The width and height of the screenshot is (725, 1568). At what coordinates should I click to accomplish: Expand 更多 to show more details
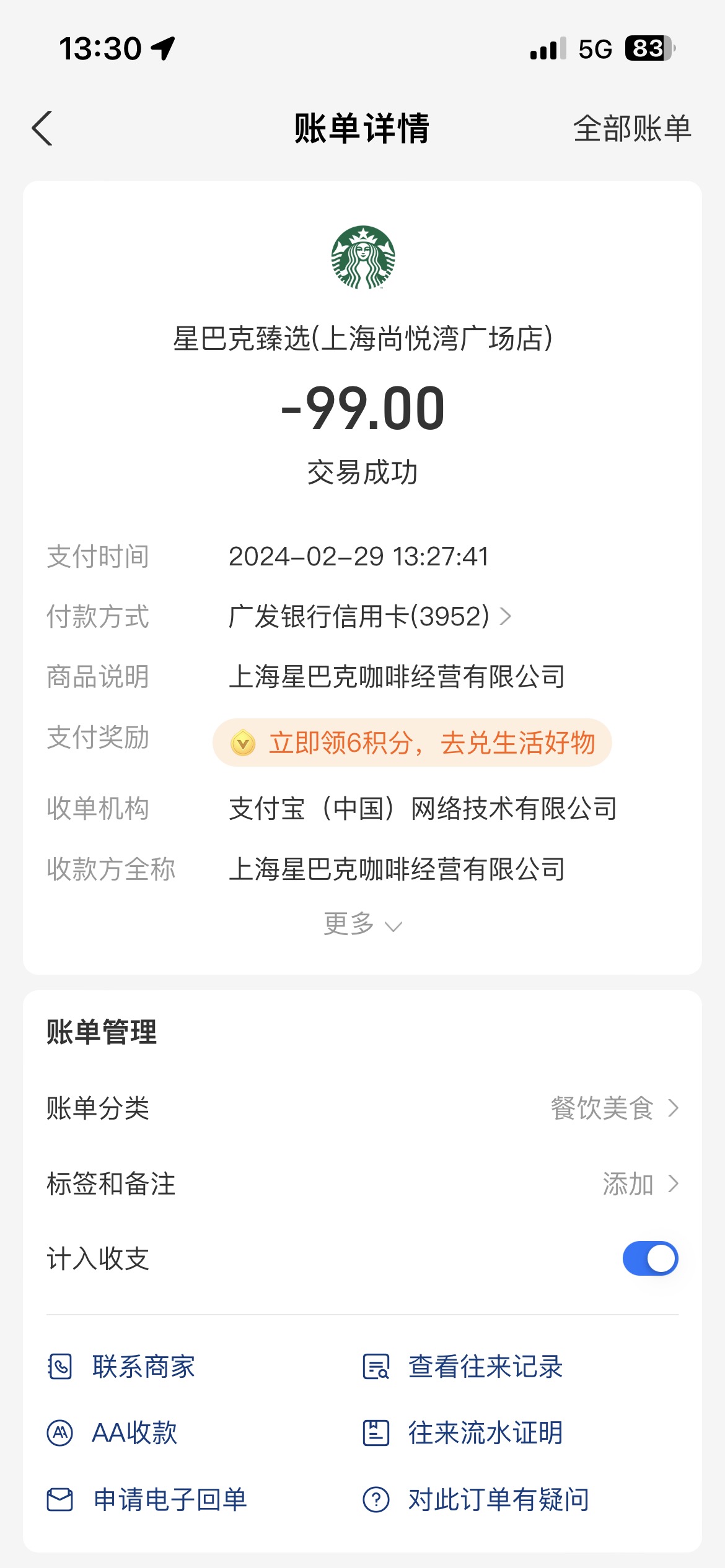click(362, 925)
